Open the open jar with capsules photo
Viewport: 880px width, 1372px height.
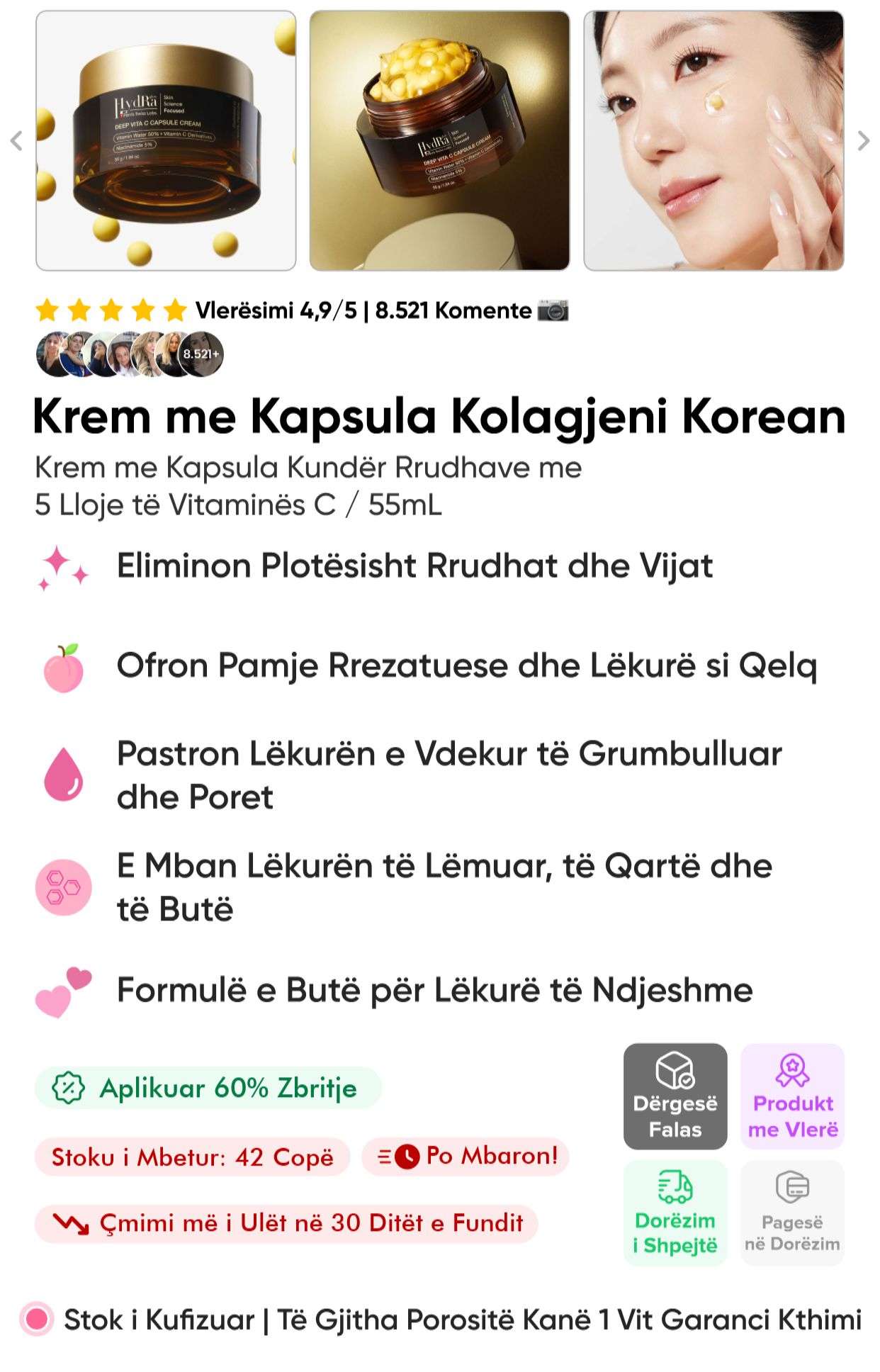click(439, 141)
